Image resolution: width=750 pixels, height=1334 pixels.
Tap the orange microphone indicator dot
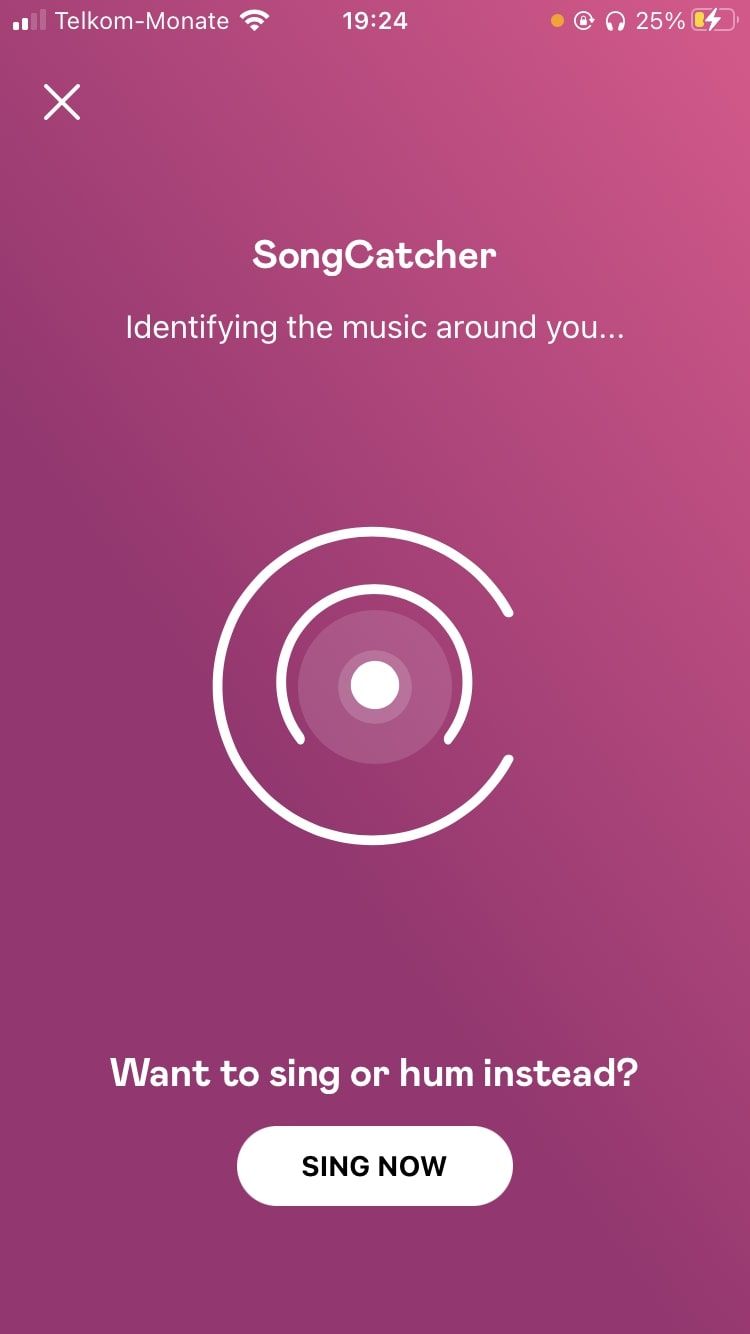pos(556,20)
